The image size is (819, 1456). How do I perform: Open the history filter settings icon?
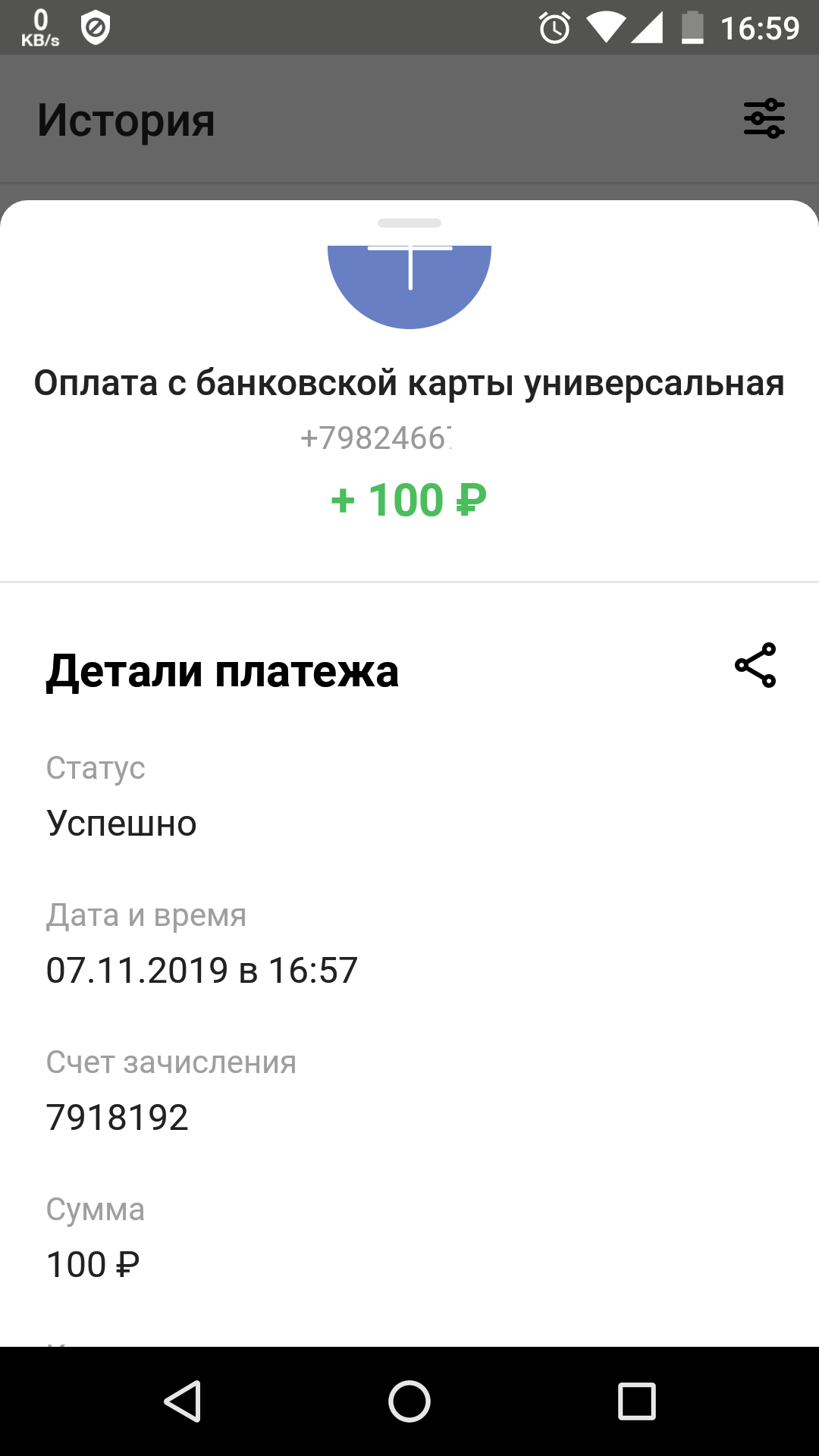coord(764,118)
